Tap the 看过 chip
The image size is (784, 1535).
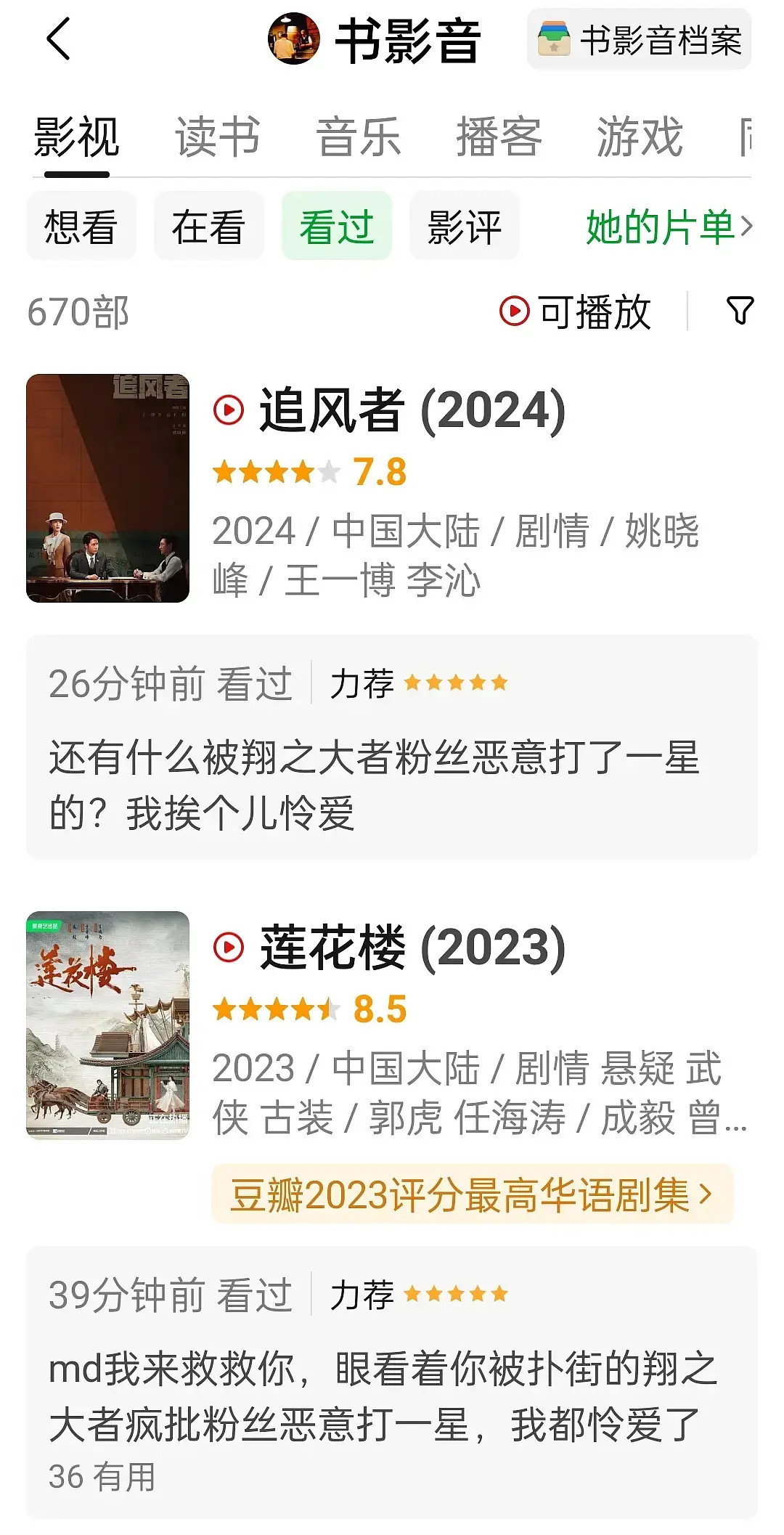(x=337, y=227)
